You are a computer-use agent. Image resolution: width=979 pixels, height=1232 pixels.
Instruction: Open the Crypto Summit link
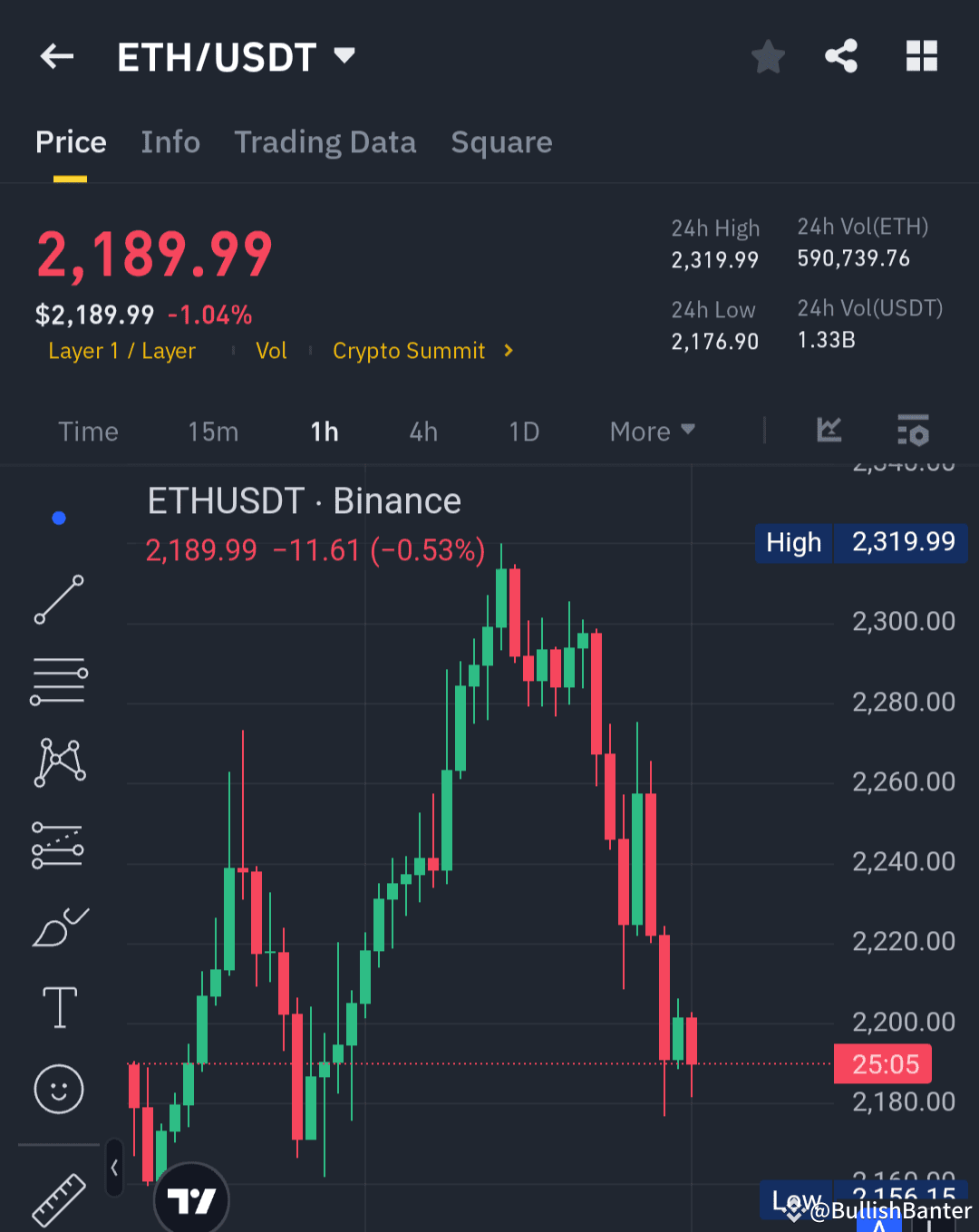[x=409, y=351]
